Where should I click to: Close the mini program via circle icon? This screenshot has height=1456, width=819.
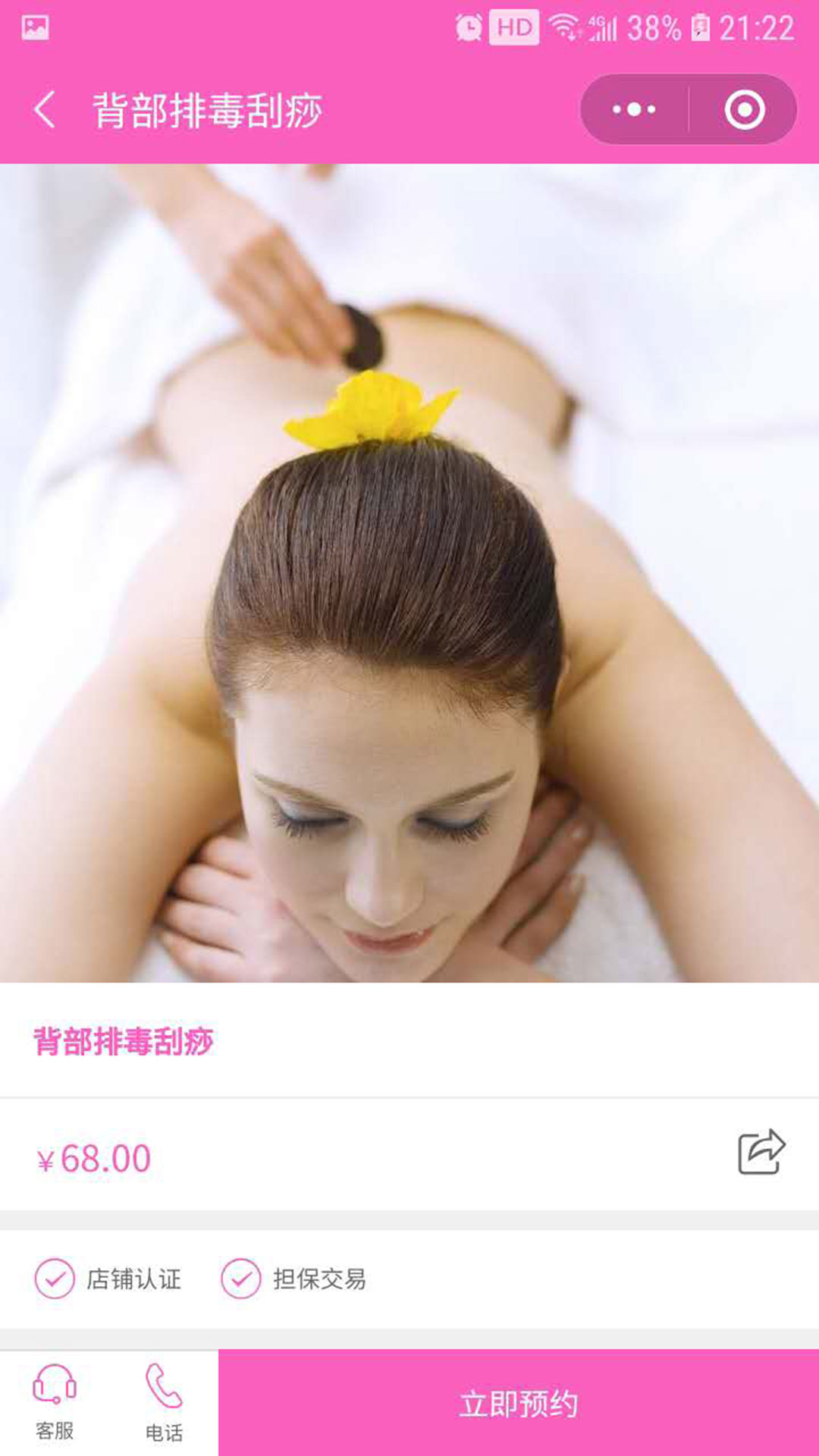pyautogui.click(x=744, y=110)
